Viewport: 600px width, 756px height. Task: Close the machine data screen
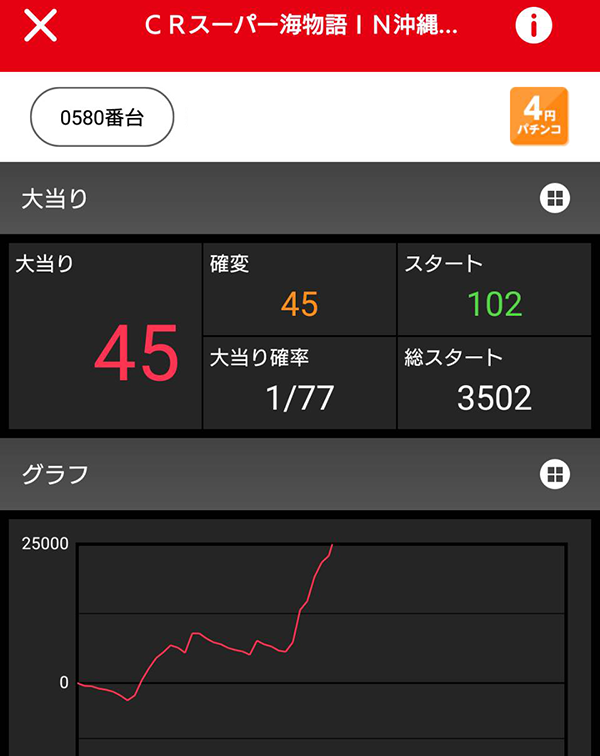click(40, 27)
